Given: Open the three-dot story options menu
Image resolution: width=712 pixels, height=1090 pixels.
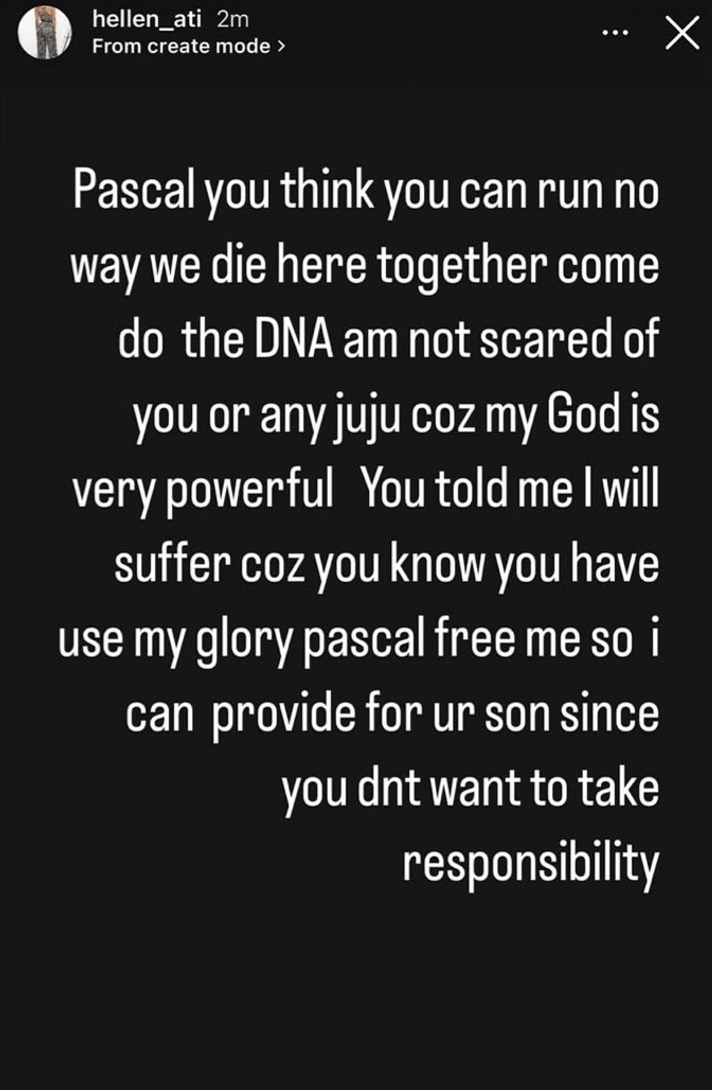Looking at the screenshot, I should [615, 34].
